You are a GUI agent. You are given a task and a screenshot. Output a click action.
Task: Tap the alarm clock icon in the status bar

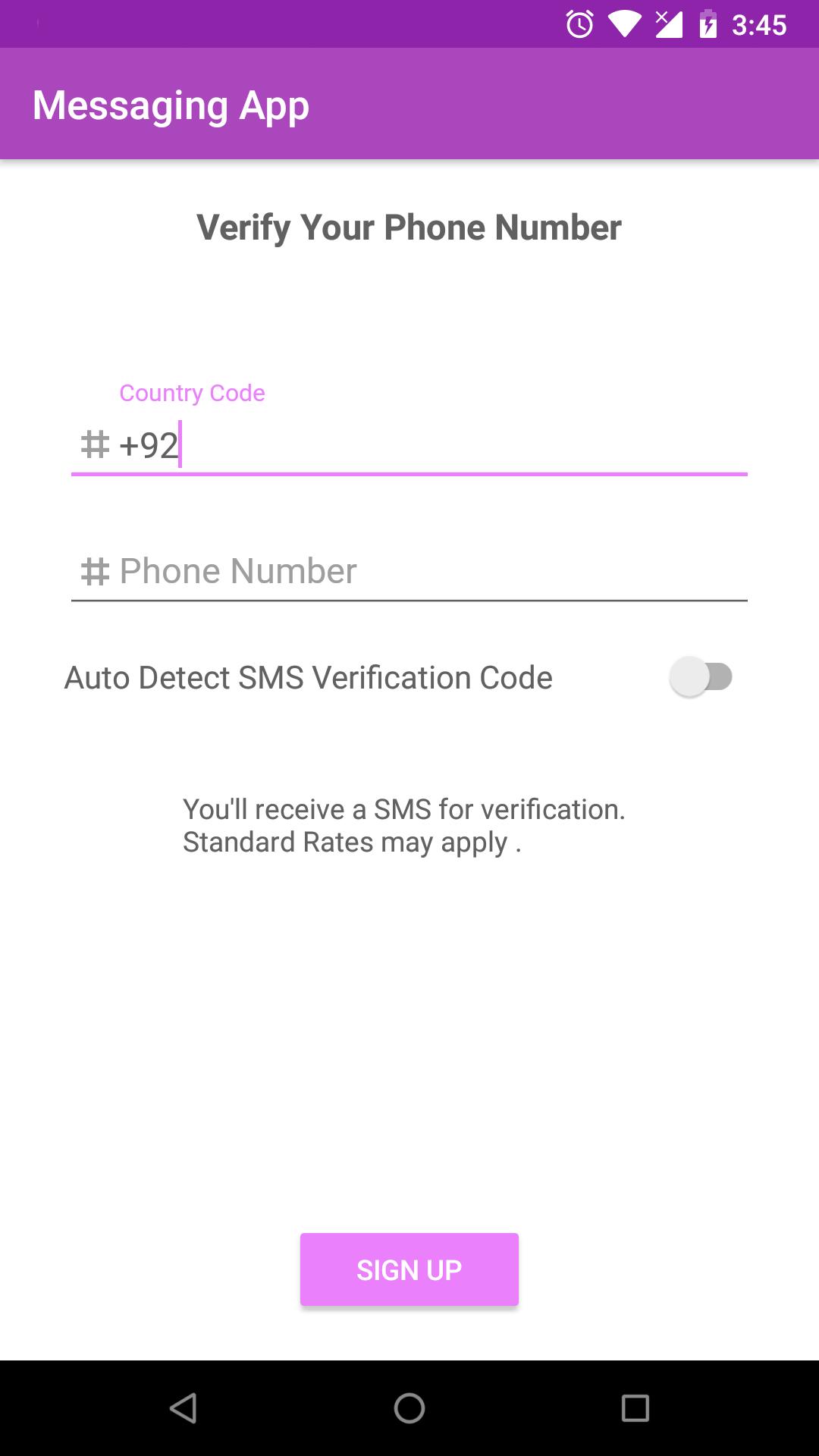click(x=579, y=24)
